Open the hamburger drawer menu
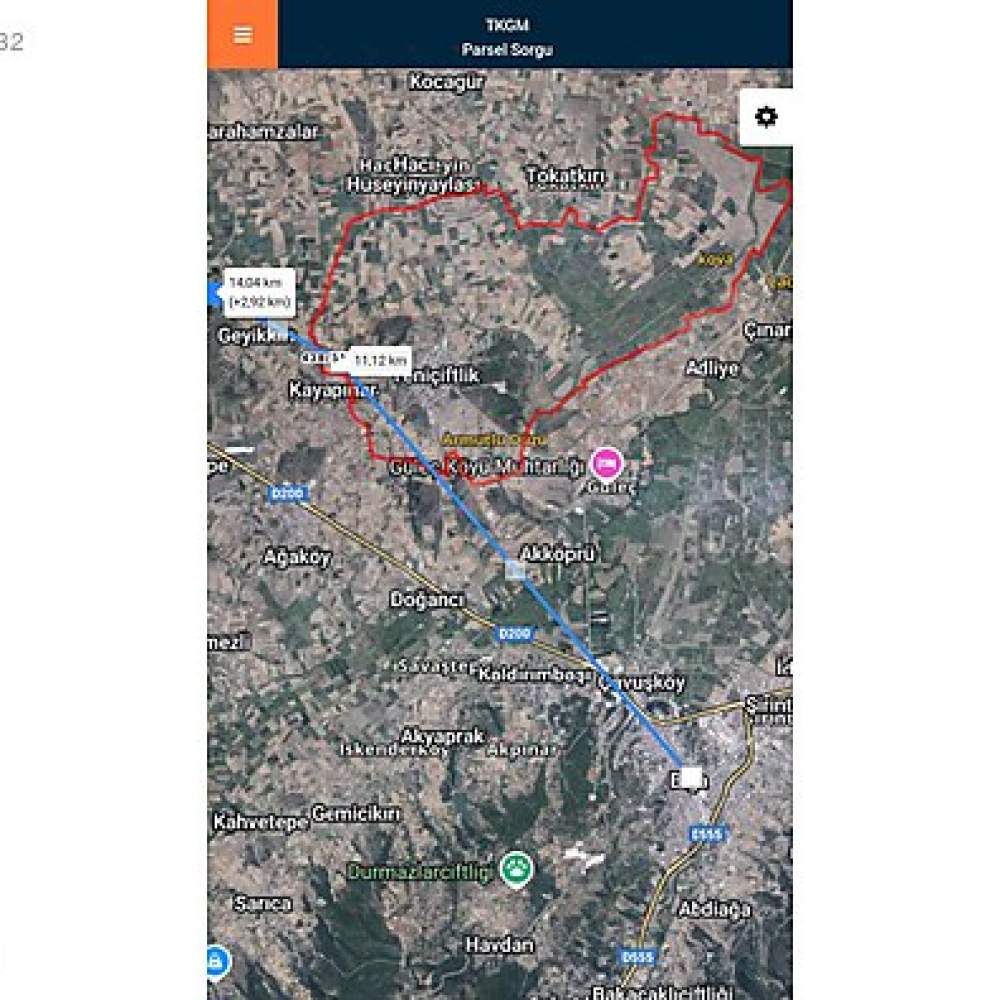The width and height of the screenshot is (1000, 1000). coord(242,34)
